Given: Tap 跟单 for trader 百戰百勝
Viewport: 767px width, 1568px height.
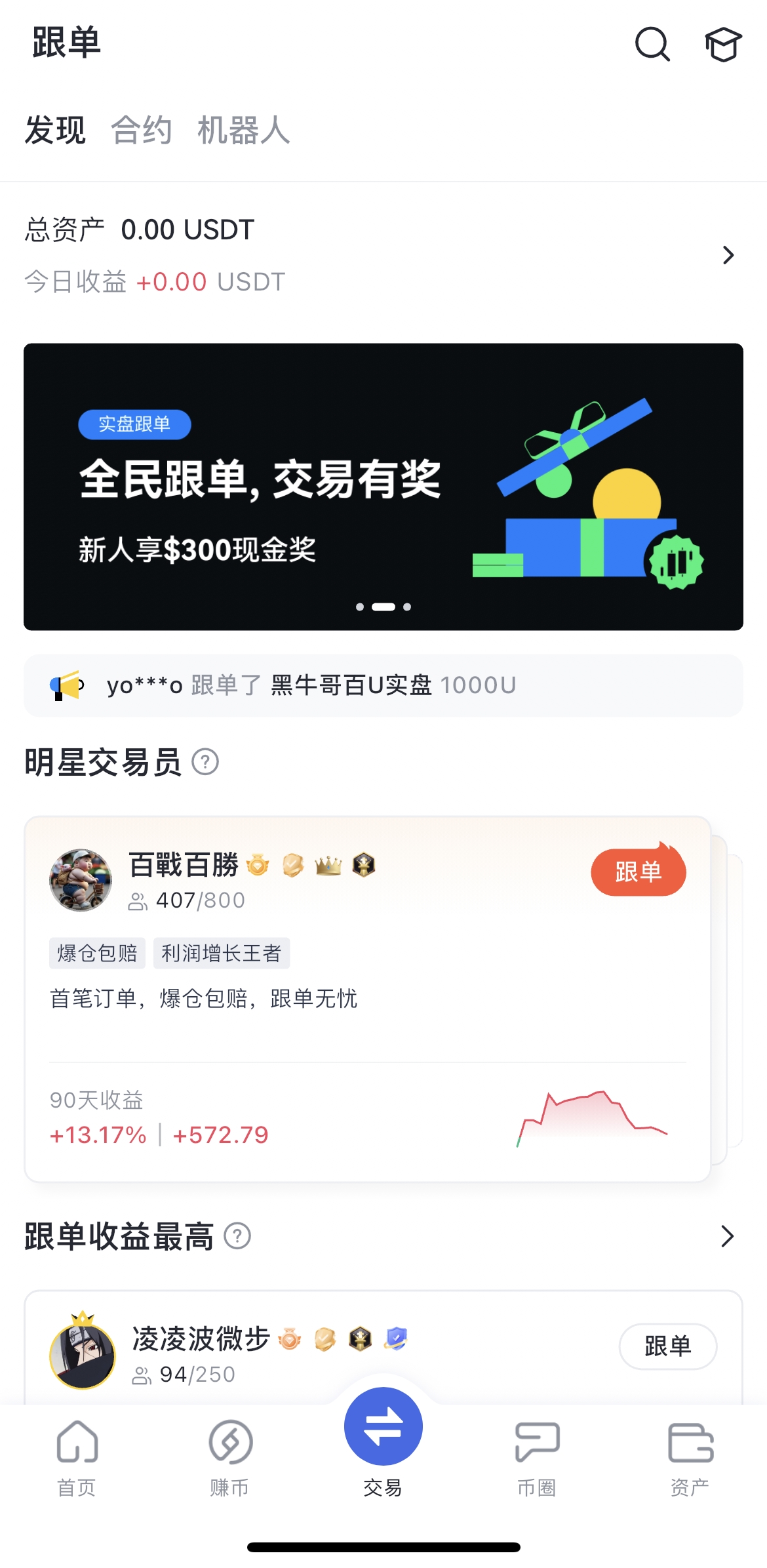Looking at the screenshot, I should [638, 872].
